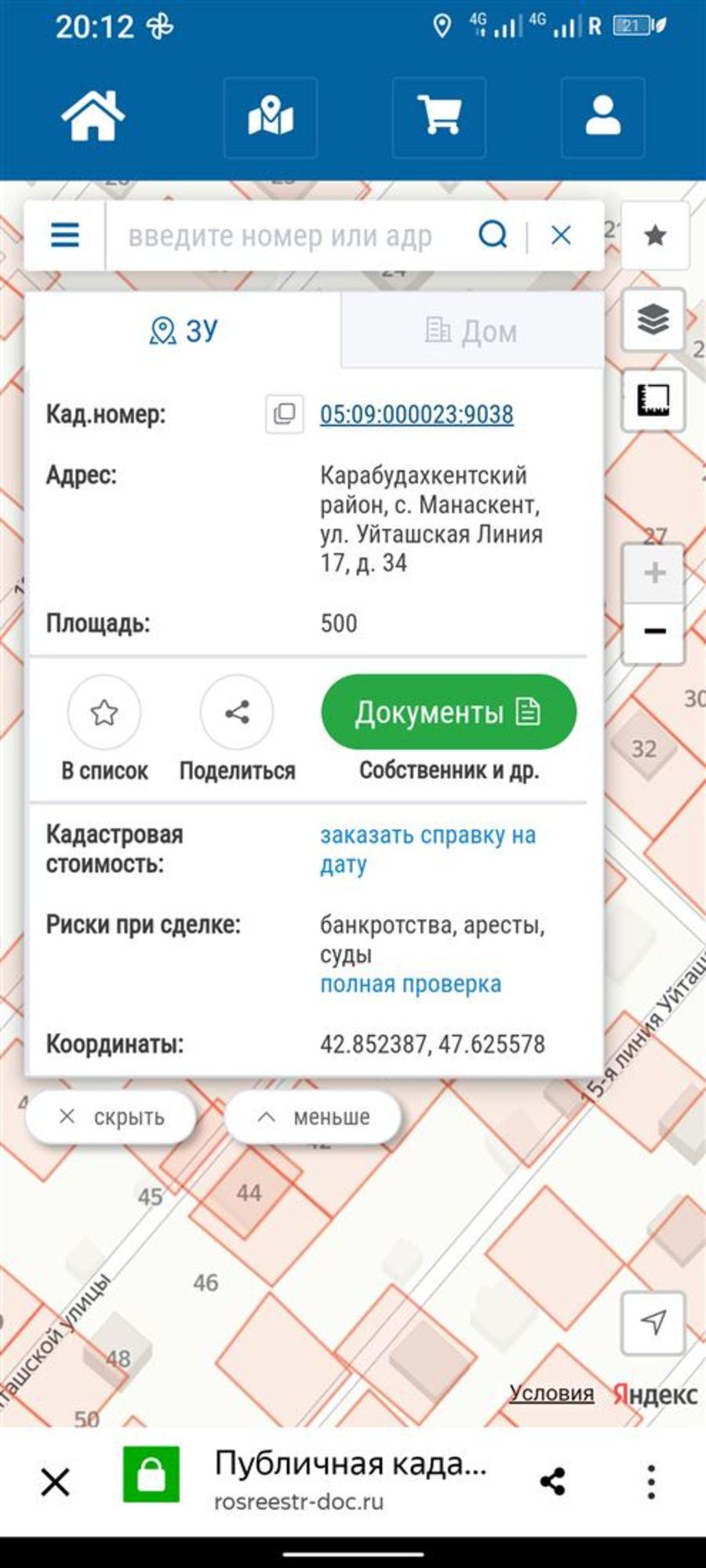Go to the home page icon
706x1568 pixels.
pyautogui.click(x=93, y=116)
